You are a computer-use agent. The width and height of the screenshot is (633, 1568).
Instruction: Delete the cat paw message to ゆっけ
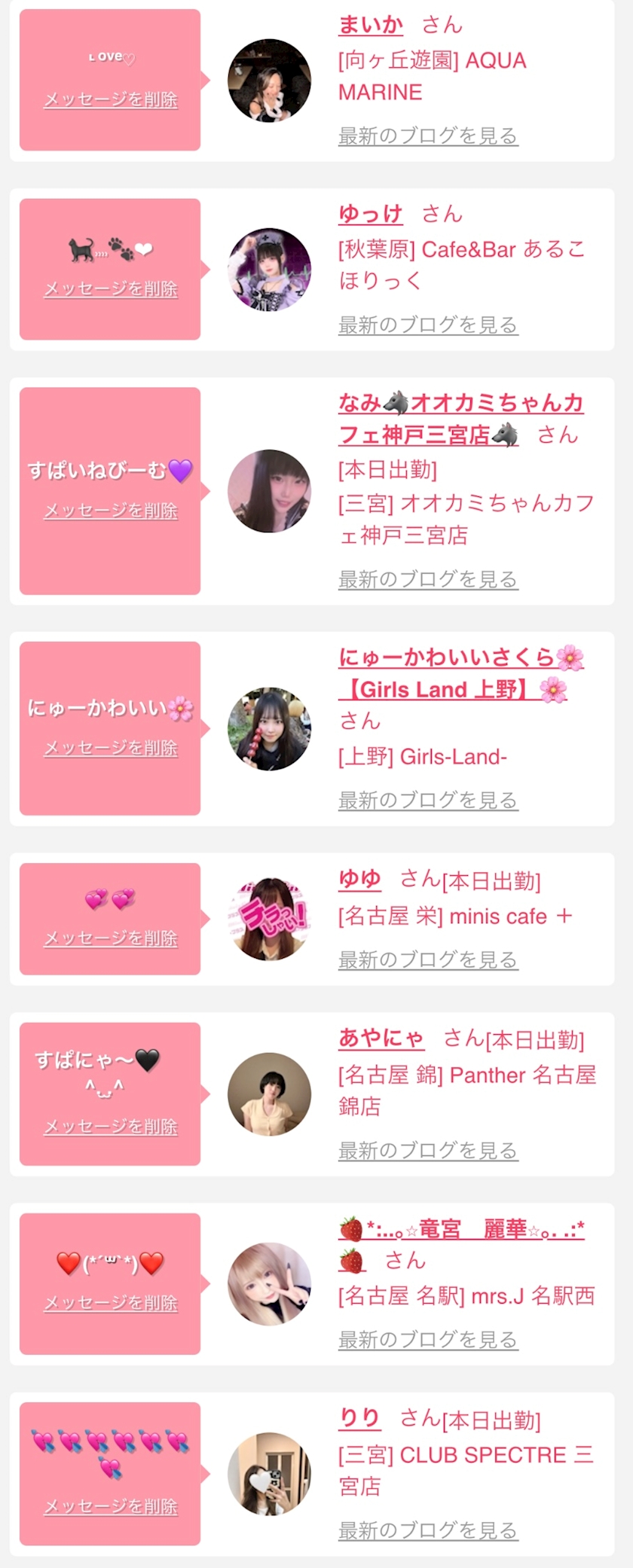(111, 289)
